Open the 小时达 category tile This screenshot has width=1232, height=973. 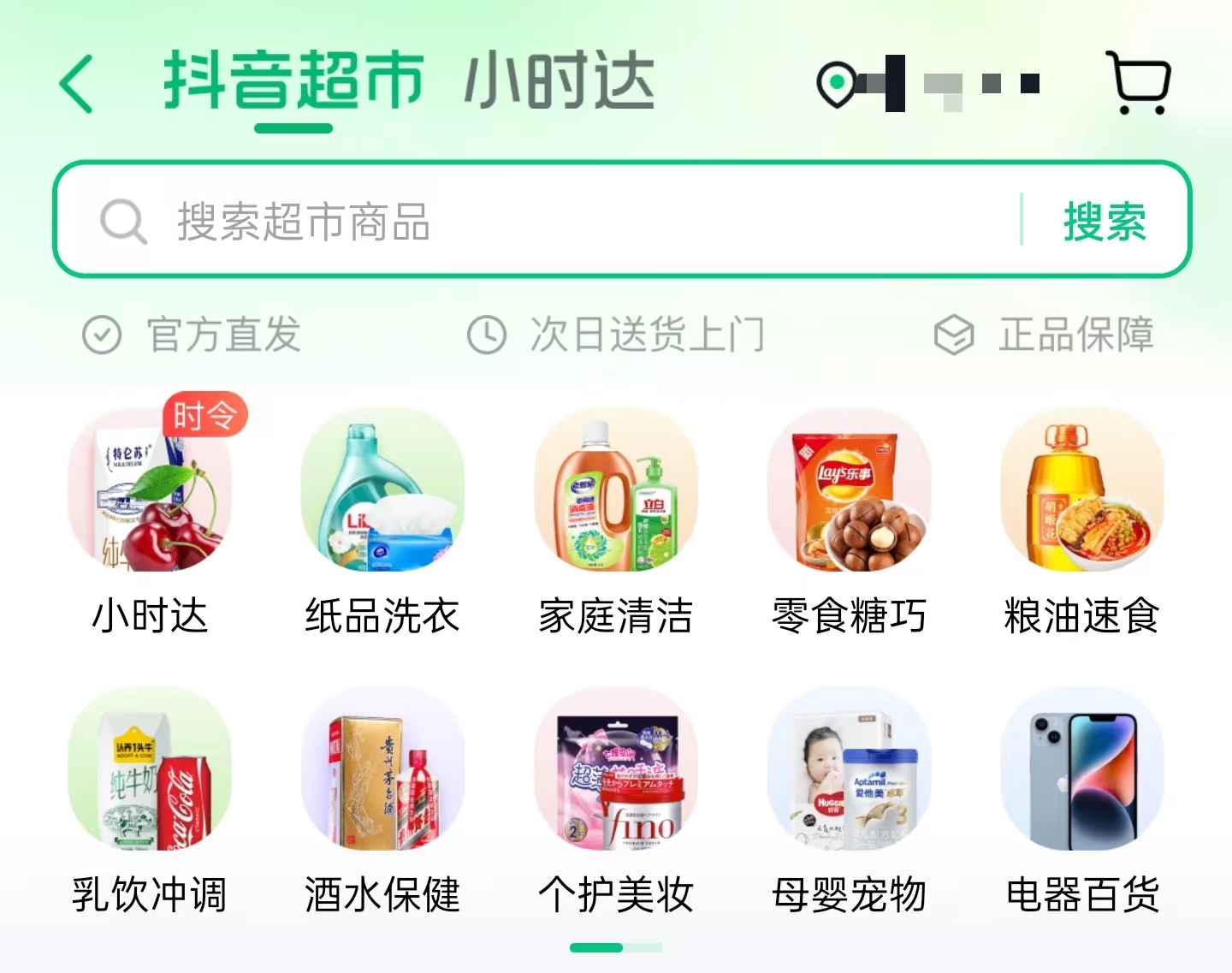150,520
